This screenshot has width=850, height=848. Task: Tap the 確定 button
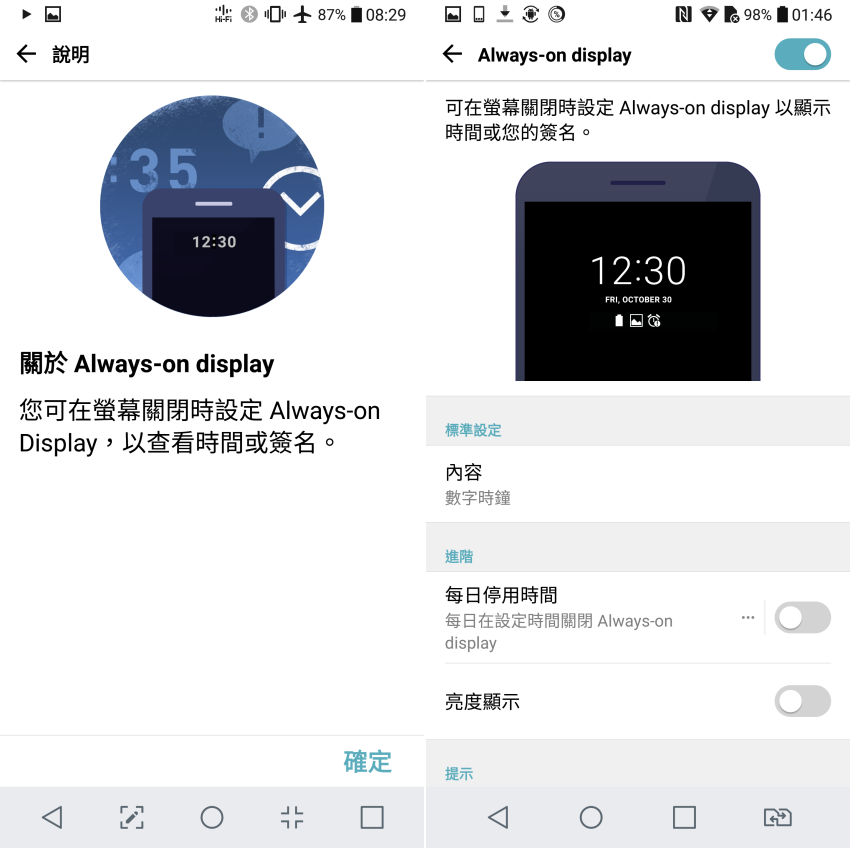point(367,761)
